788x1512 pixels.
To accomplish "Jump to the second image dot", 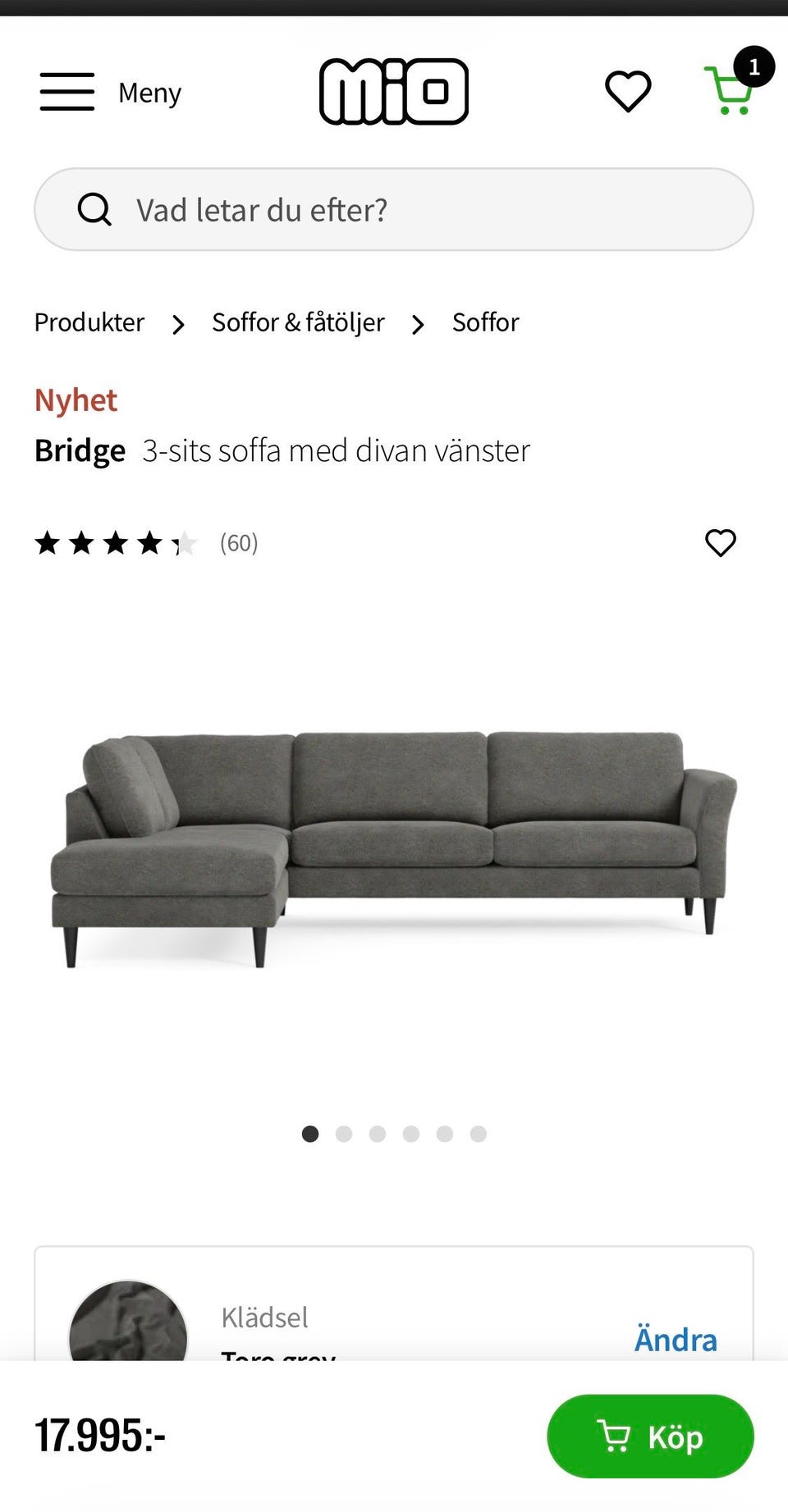I will click(x=344, y=1134).
